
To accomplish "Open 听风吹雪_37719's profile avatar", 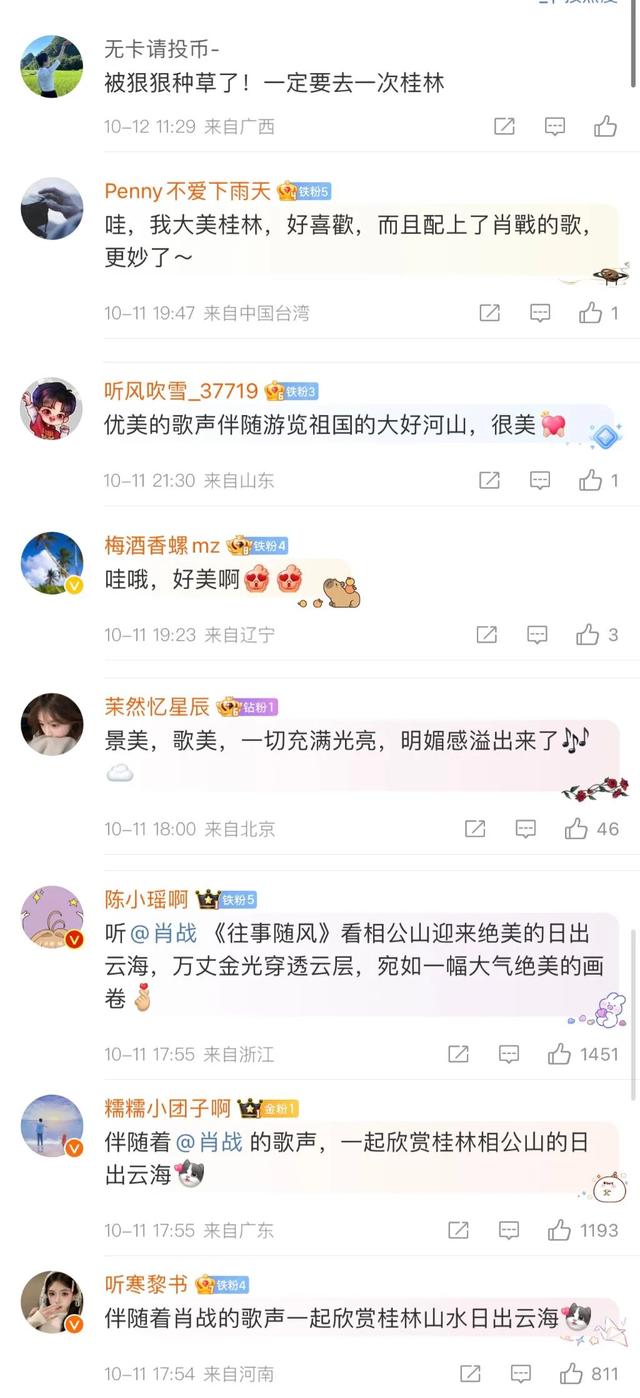I will [x=51, y=408].
